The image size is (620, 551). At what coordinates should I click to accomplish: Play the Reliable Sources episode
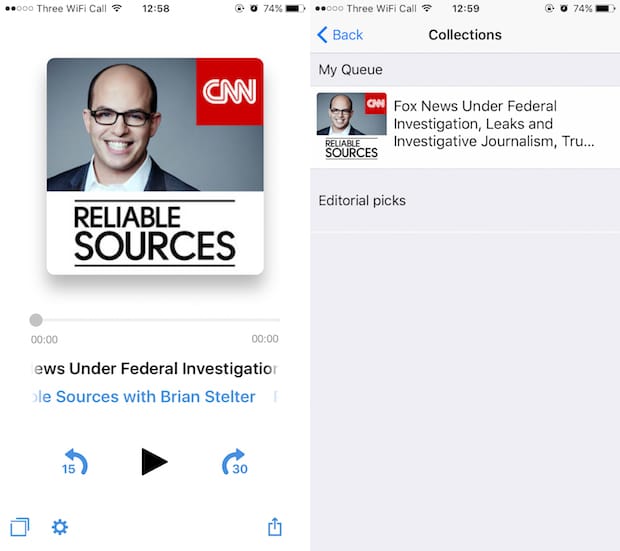pyautogui.click(x=154, y=461)
